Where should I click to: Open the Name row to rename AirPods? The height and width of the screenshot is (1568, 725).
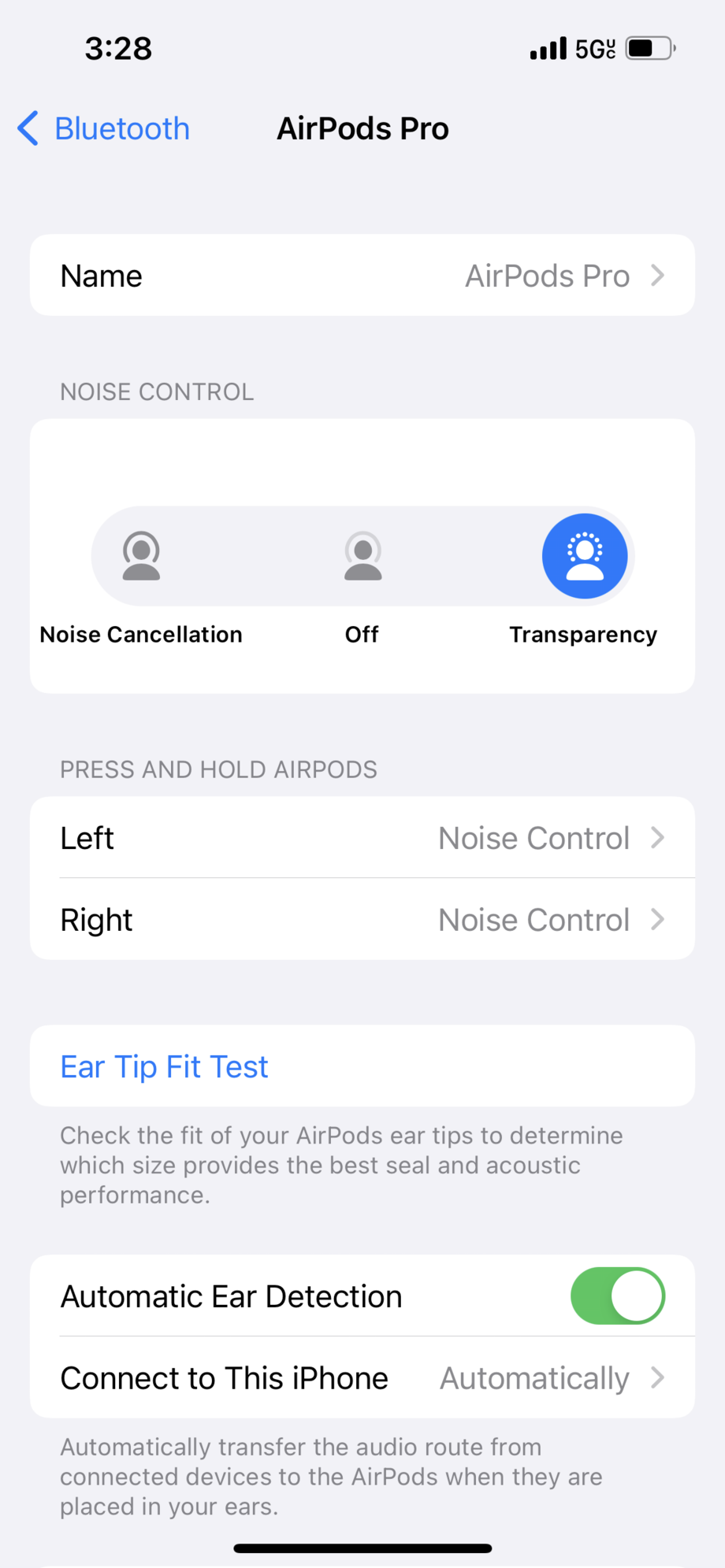[x=362, y=276]
